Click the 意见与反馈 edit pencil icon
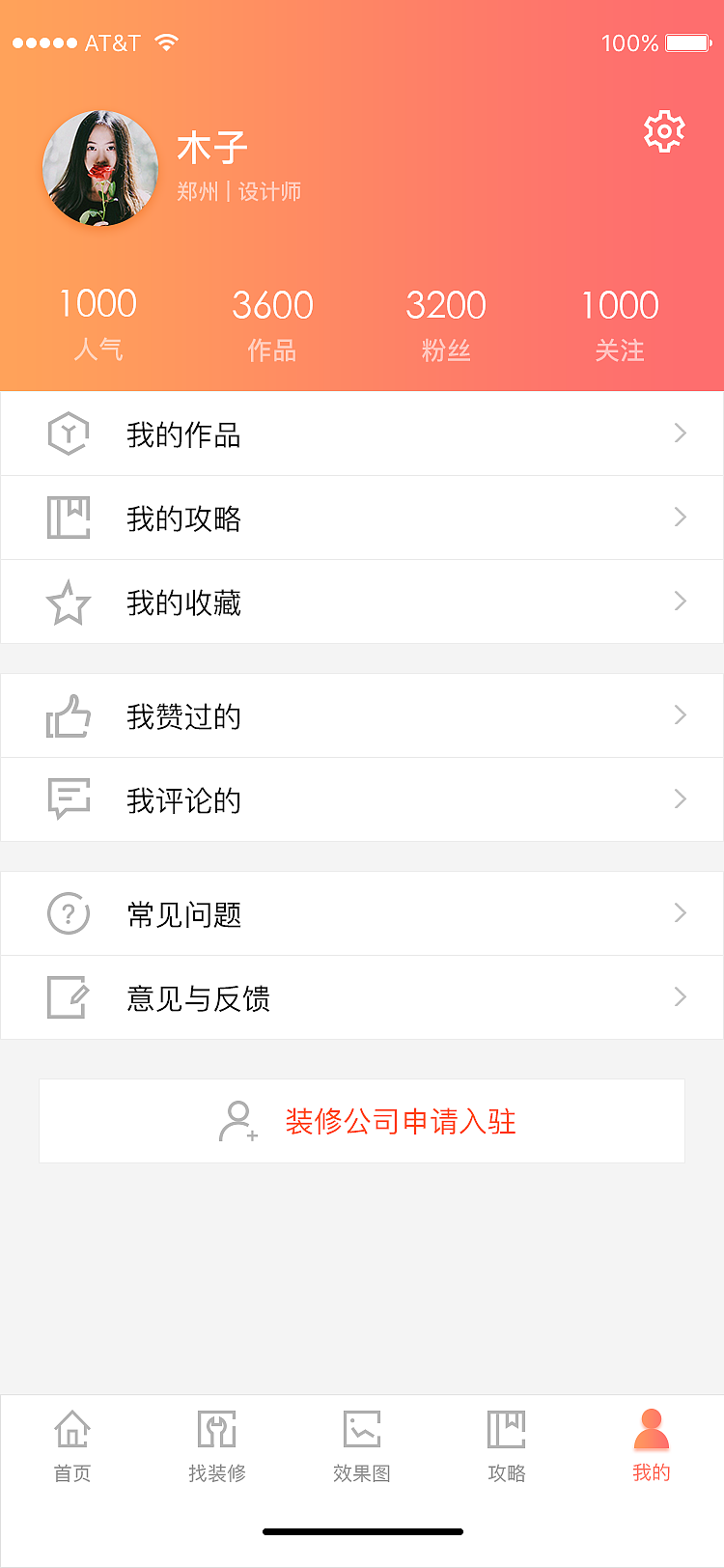 point(68,997)
